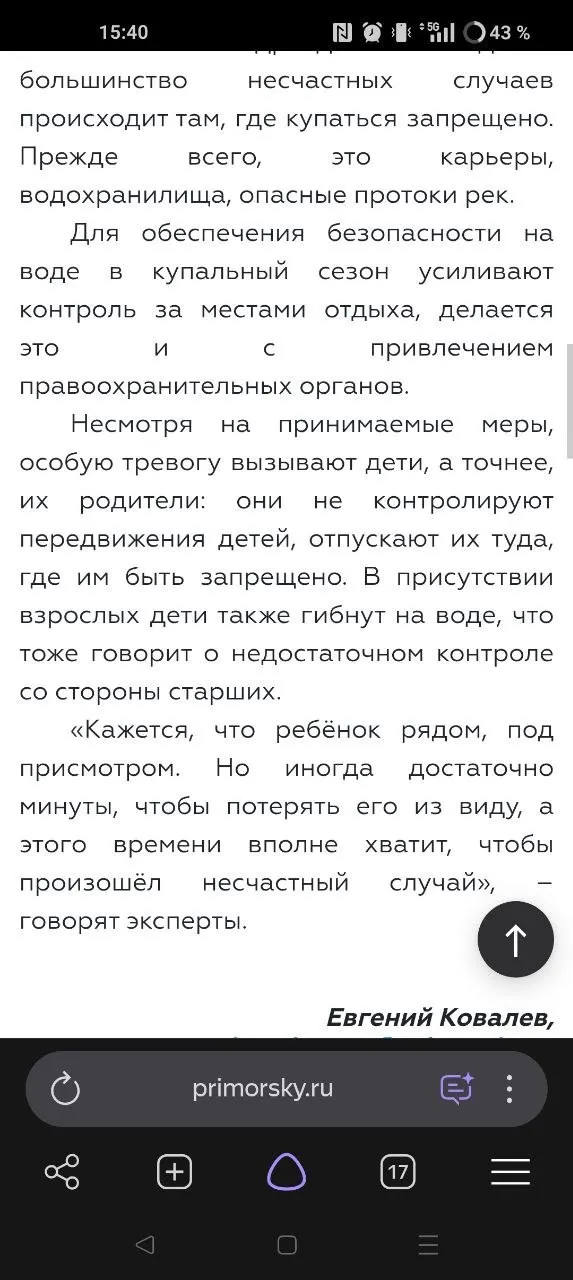The width and height of the screenshot is (573, 1280).
Task: Open the AI summary chat icon
Action: [457, 1089]
